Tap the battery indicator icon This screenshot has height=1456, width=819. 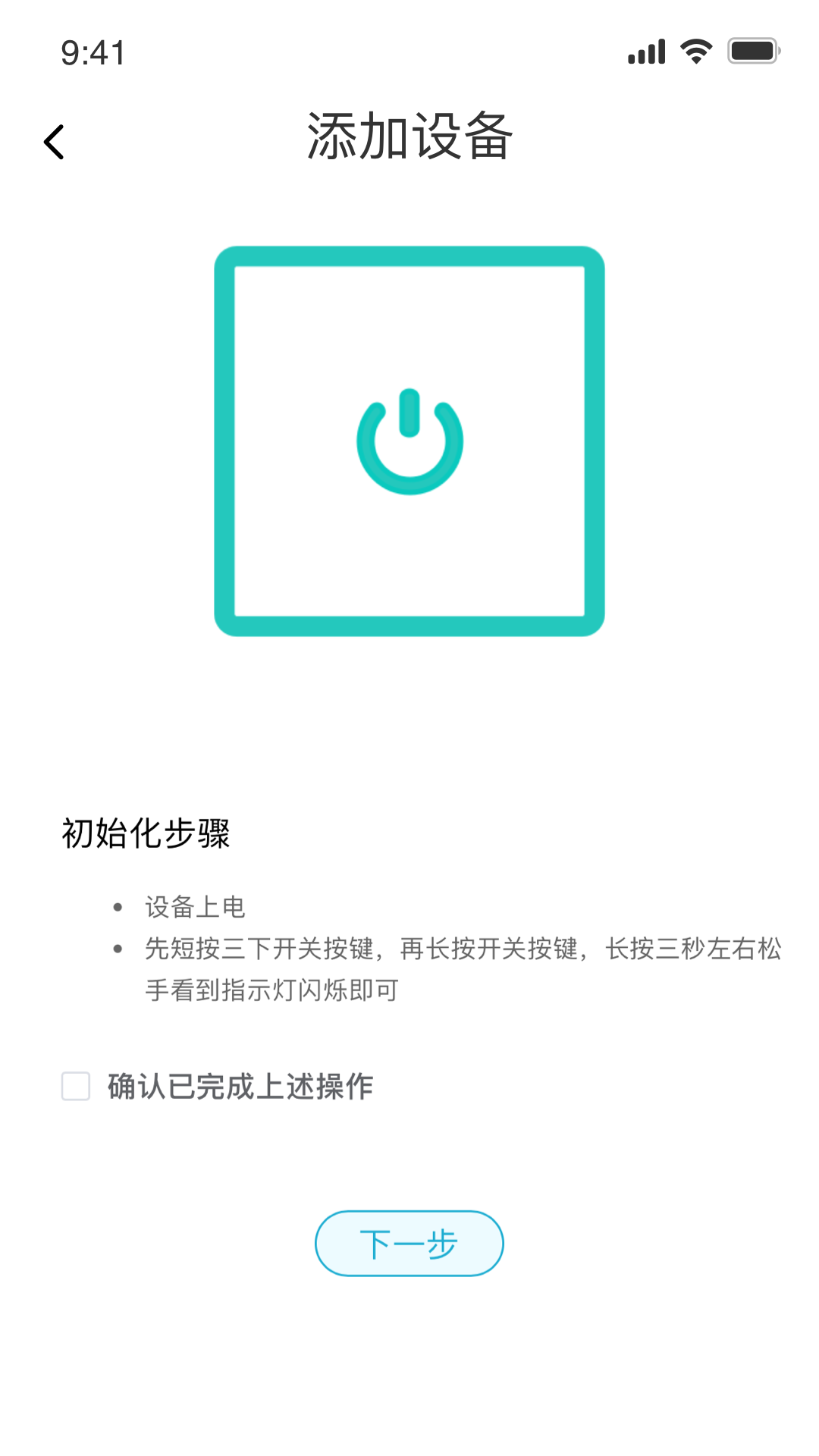(x=754, y=51)
